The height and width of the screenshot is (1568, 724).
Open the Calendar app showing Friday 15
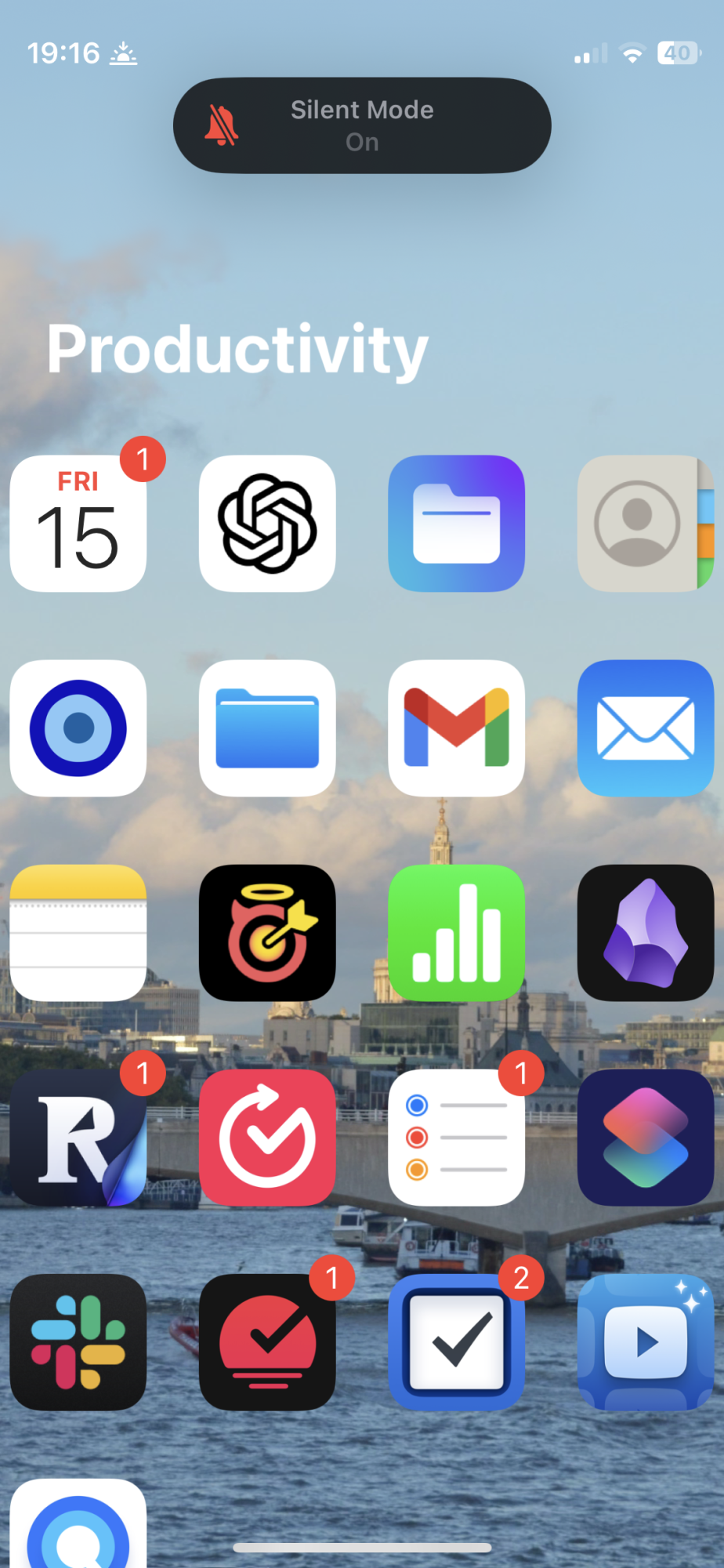pyautogui.click(x=78, y=524)
